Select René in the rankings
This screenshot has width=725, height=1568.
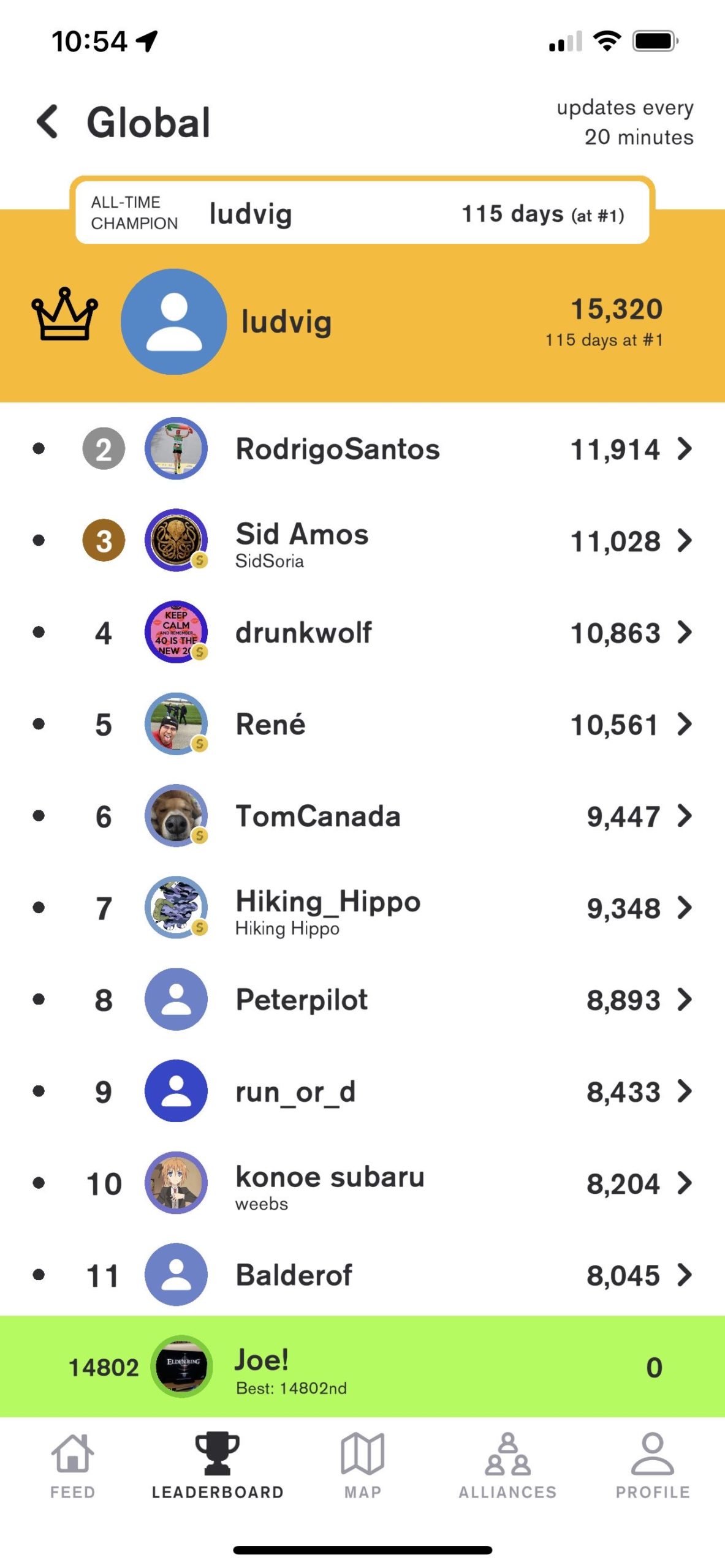pos(362,724)
